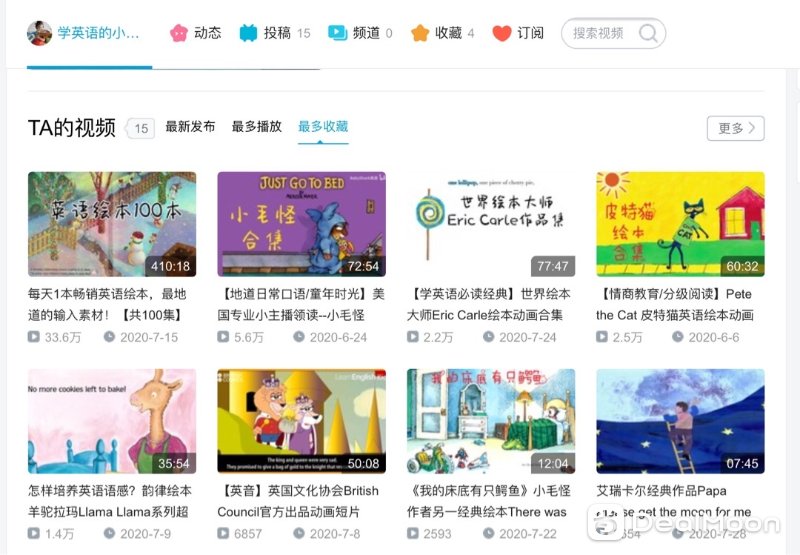Play the Pete the Cat 皮特猫 video
The image size is (800, 555).
[680, 225]
